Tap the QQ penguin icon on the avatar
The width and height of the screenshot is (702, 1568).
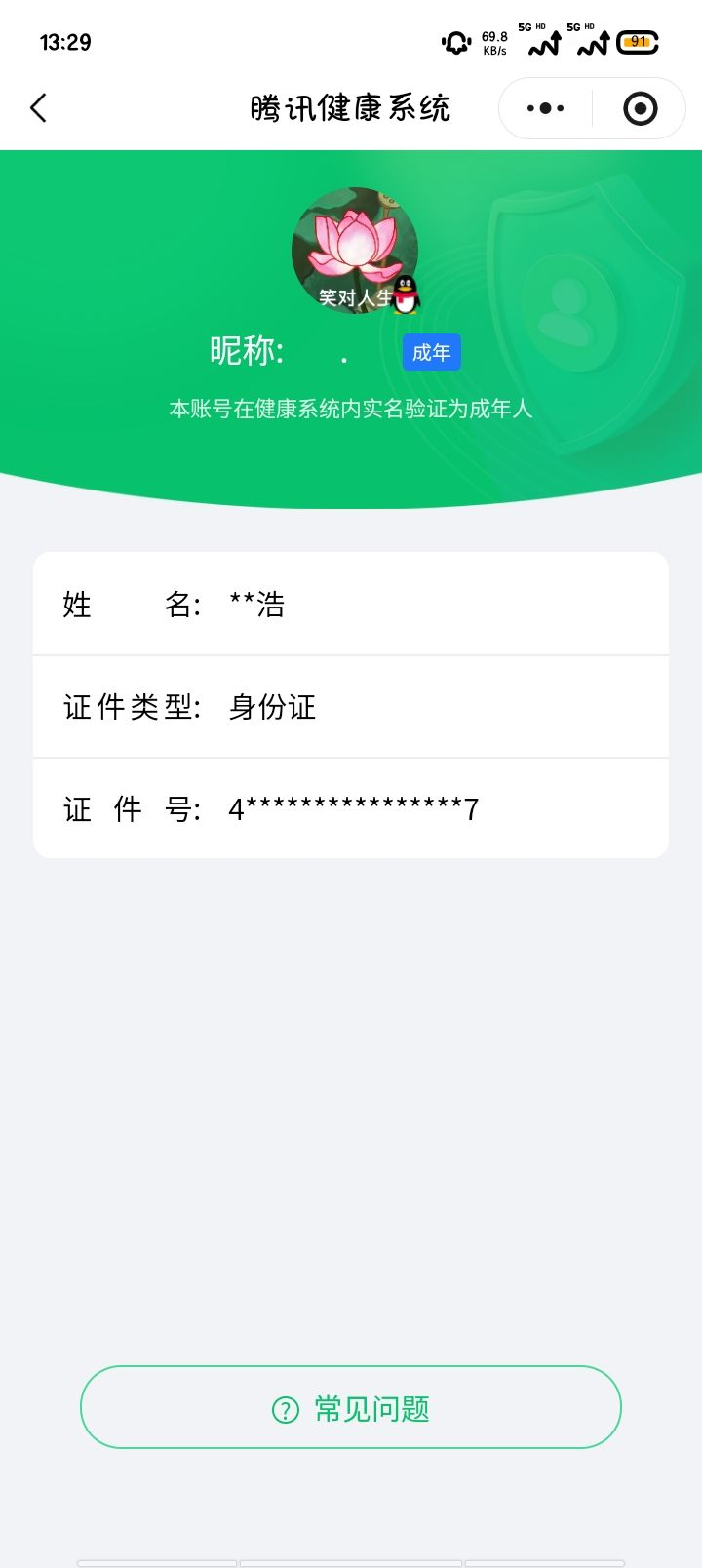click(404, 297)
